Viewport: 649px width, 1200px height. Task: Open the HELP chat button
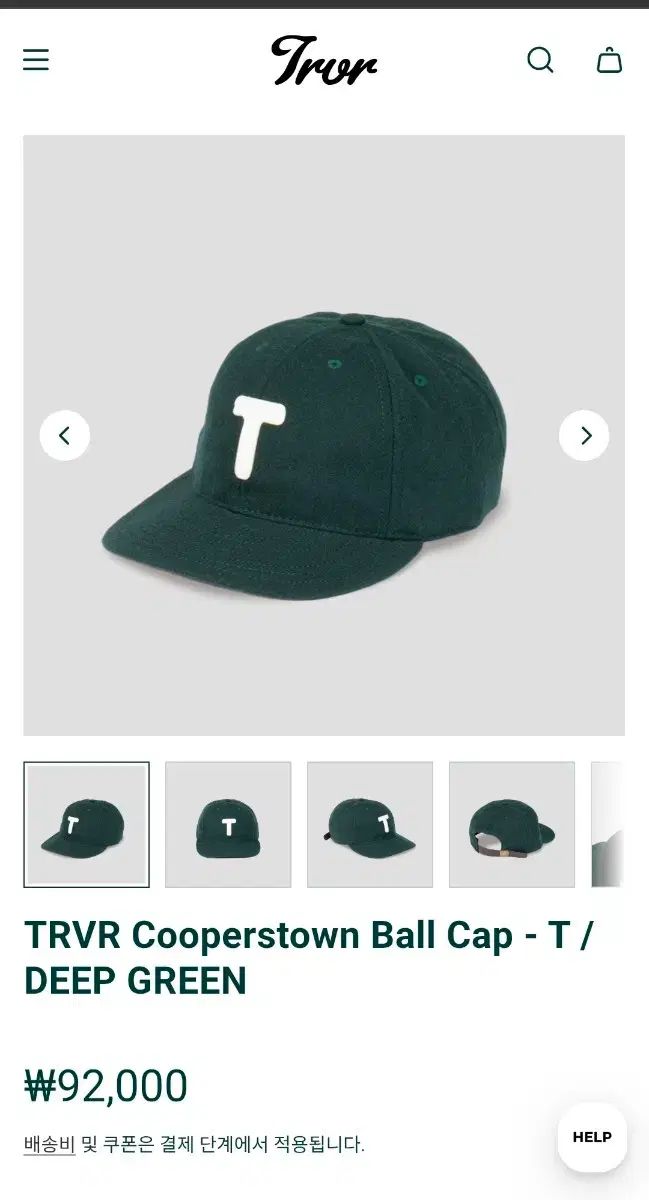coord(592,1137)
